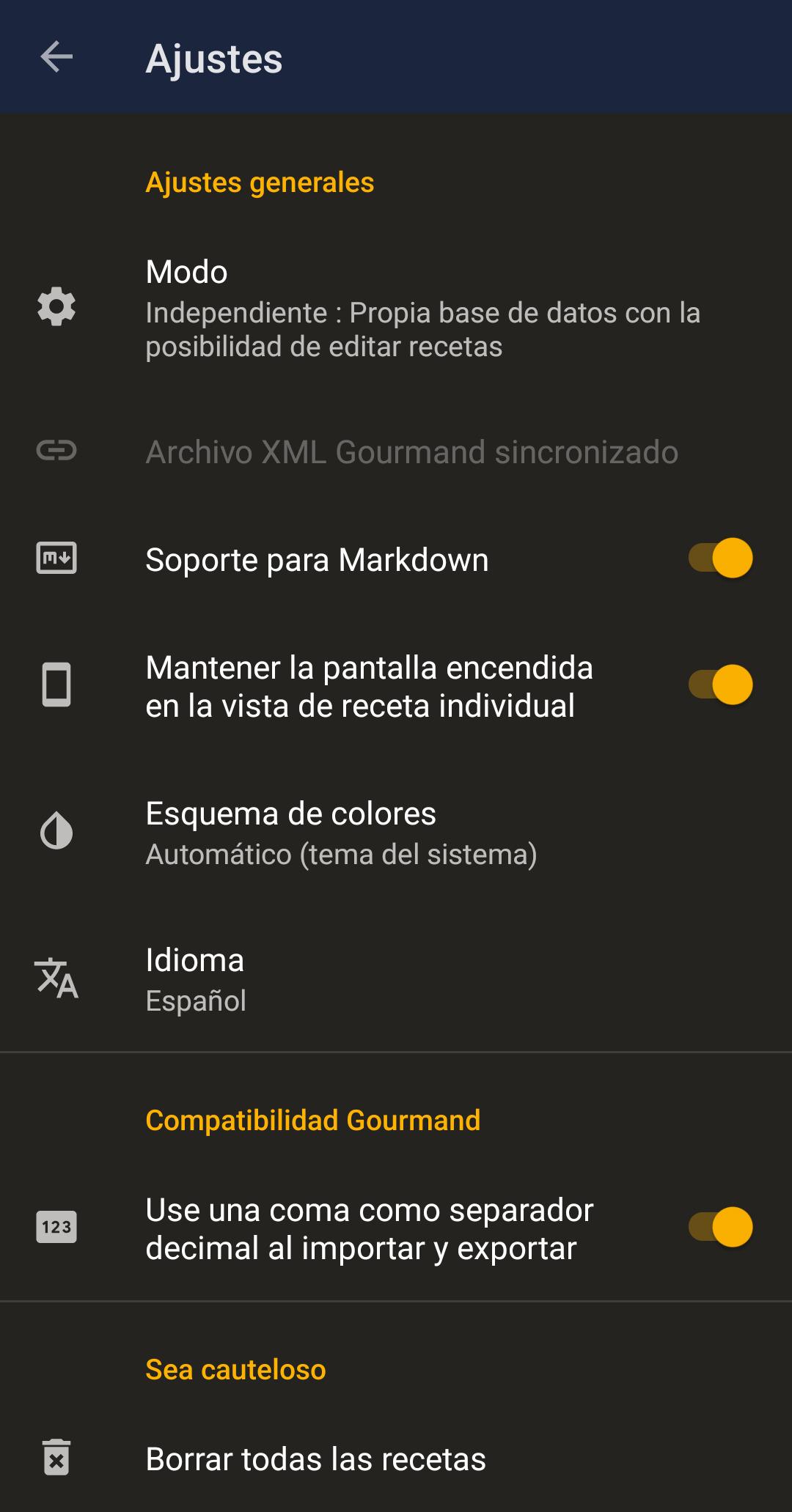Open Esquema de colores options
This screenshot has width=792, height=1512.
click(x=396, y=833)
